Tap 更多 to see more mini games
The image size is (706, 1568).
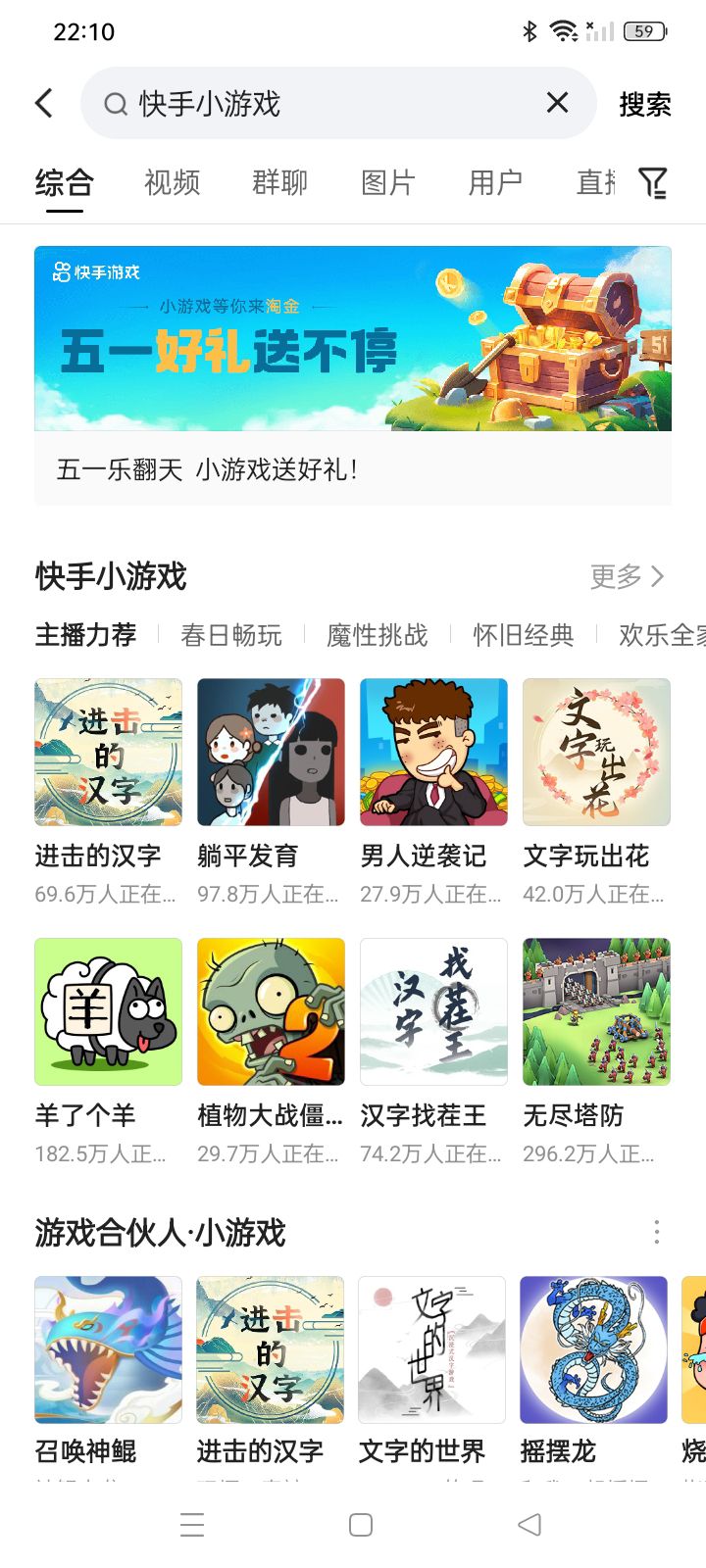(627, 576)
